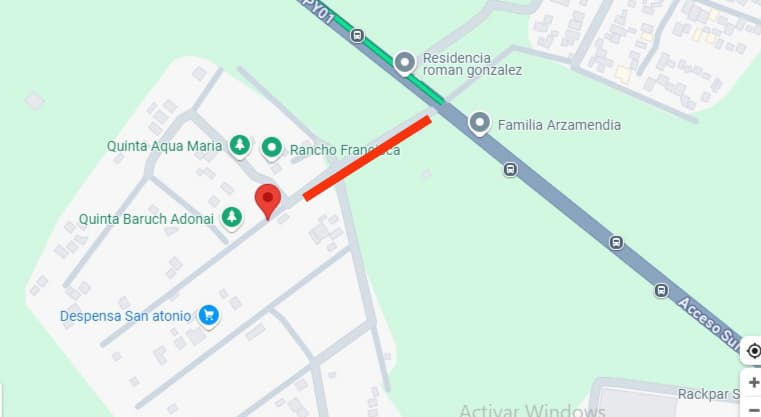Tap the Rancho Francisca place marker
Screen dimensions: 761x417
[272, 148]
